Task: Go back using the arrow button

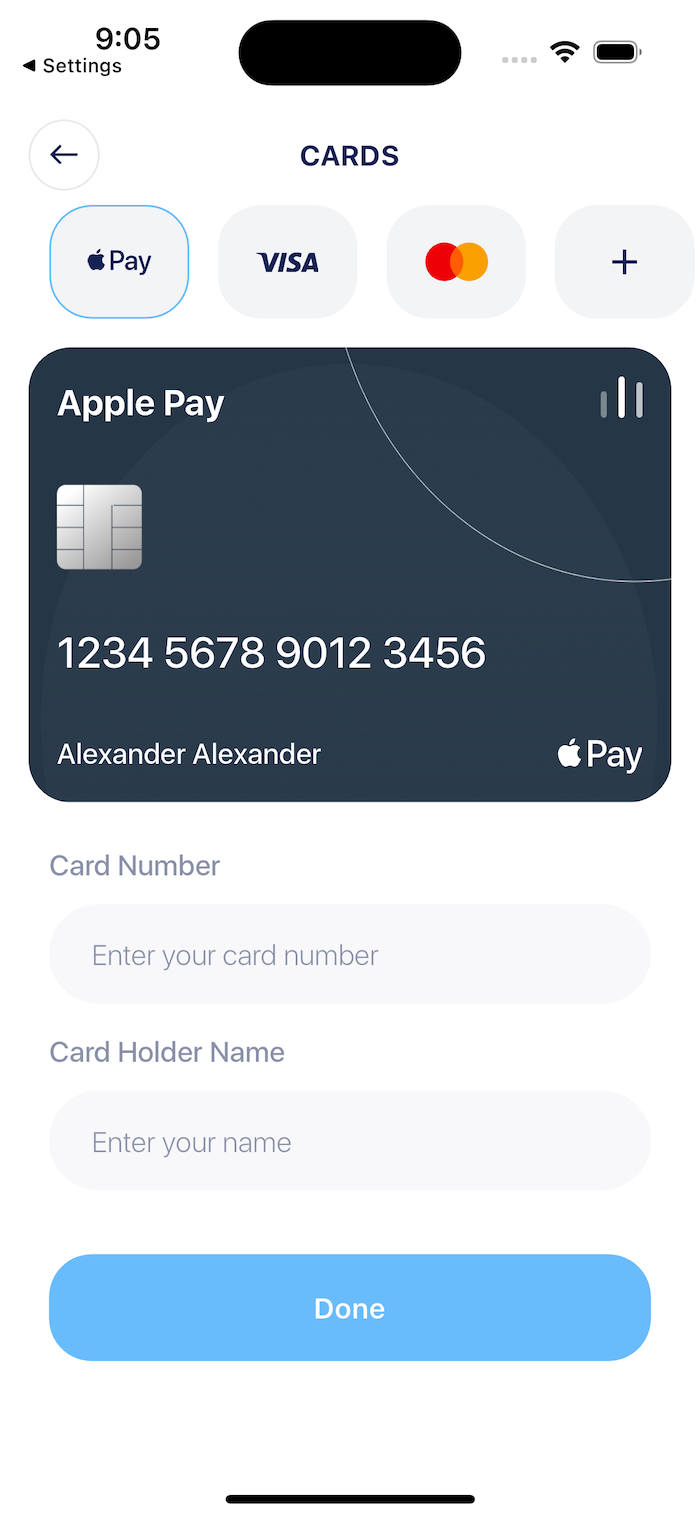Action: click(64, 155)
